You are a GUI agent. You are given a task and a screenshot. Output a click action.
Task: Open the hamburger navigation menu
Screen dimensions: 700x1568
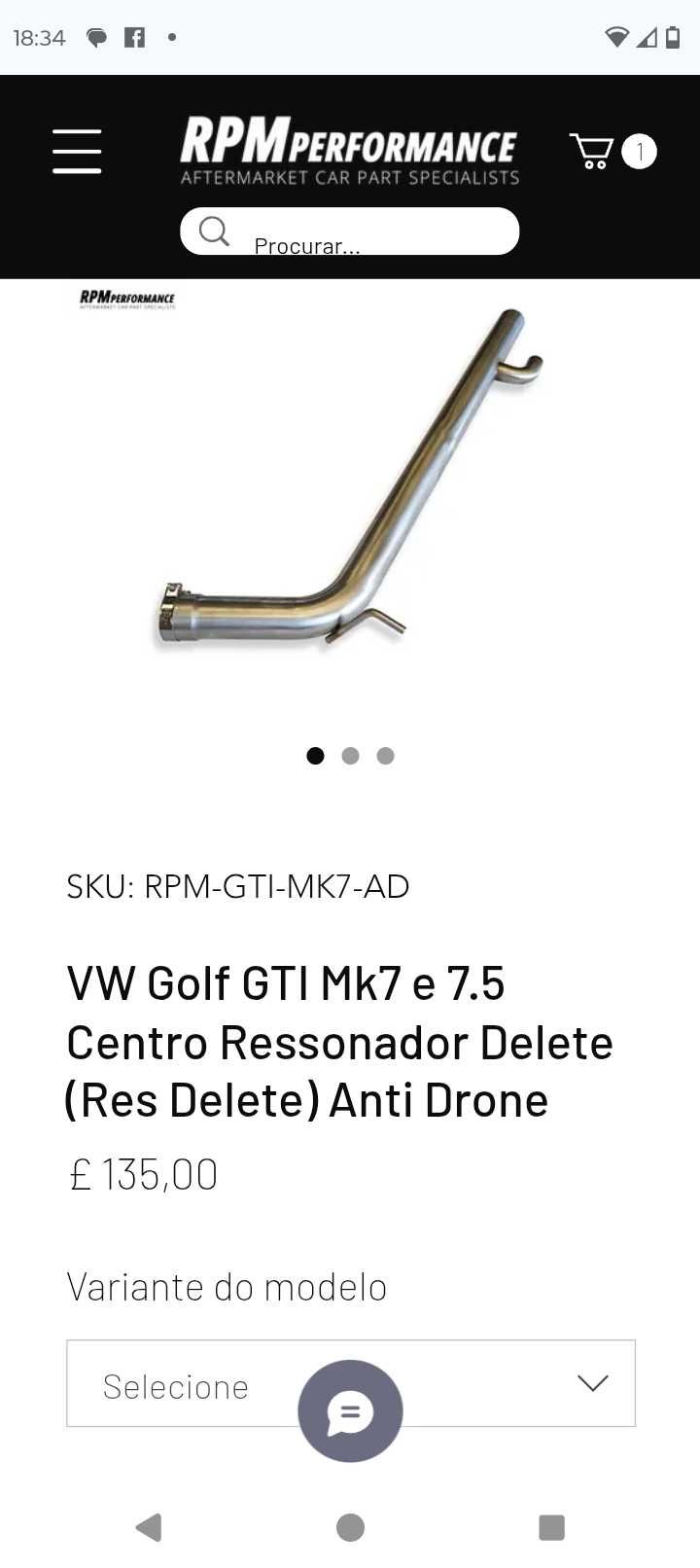pos(77,152)
